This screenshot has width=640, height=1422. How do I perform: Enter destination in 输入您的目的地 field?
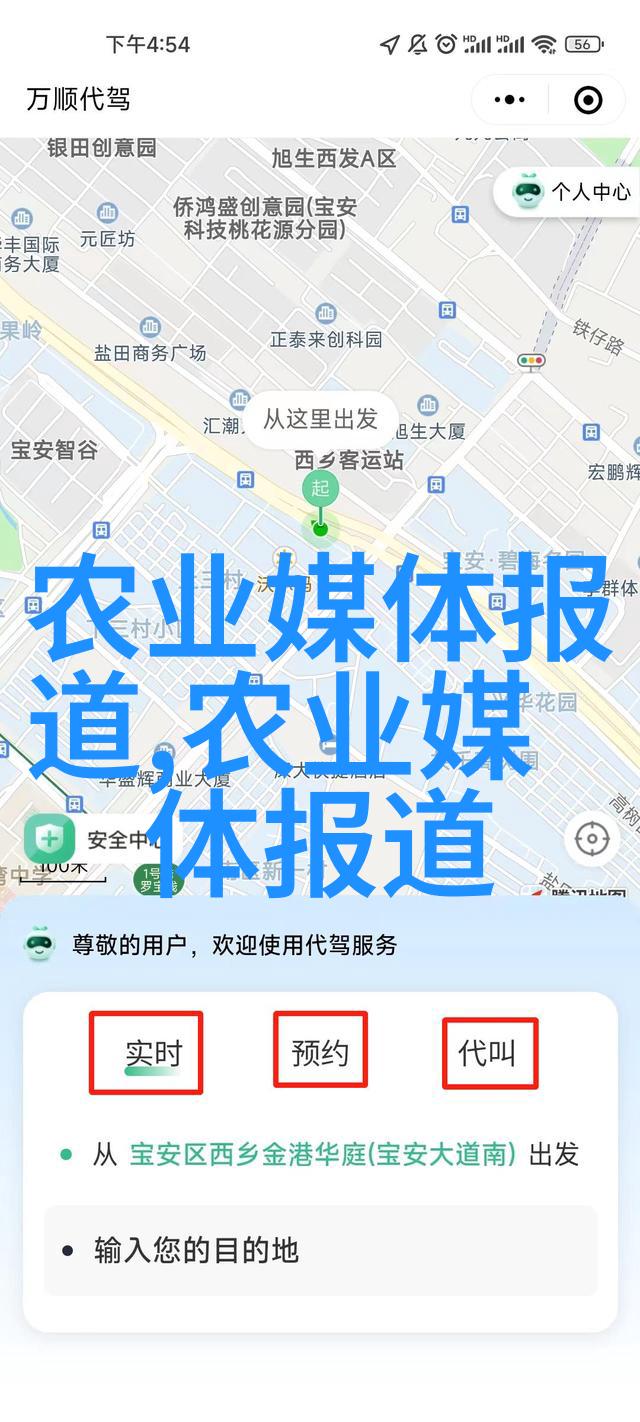[x=320, y=1250]
